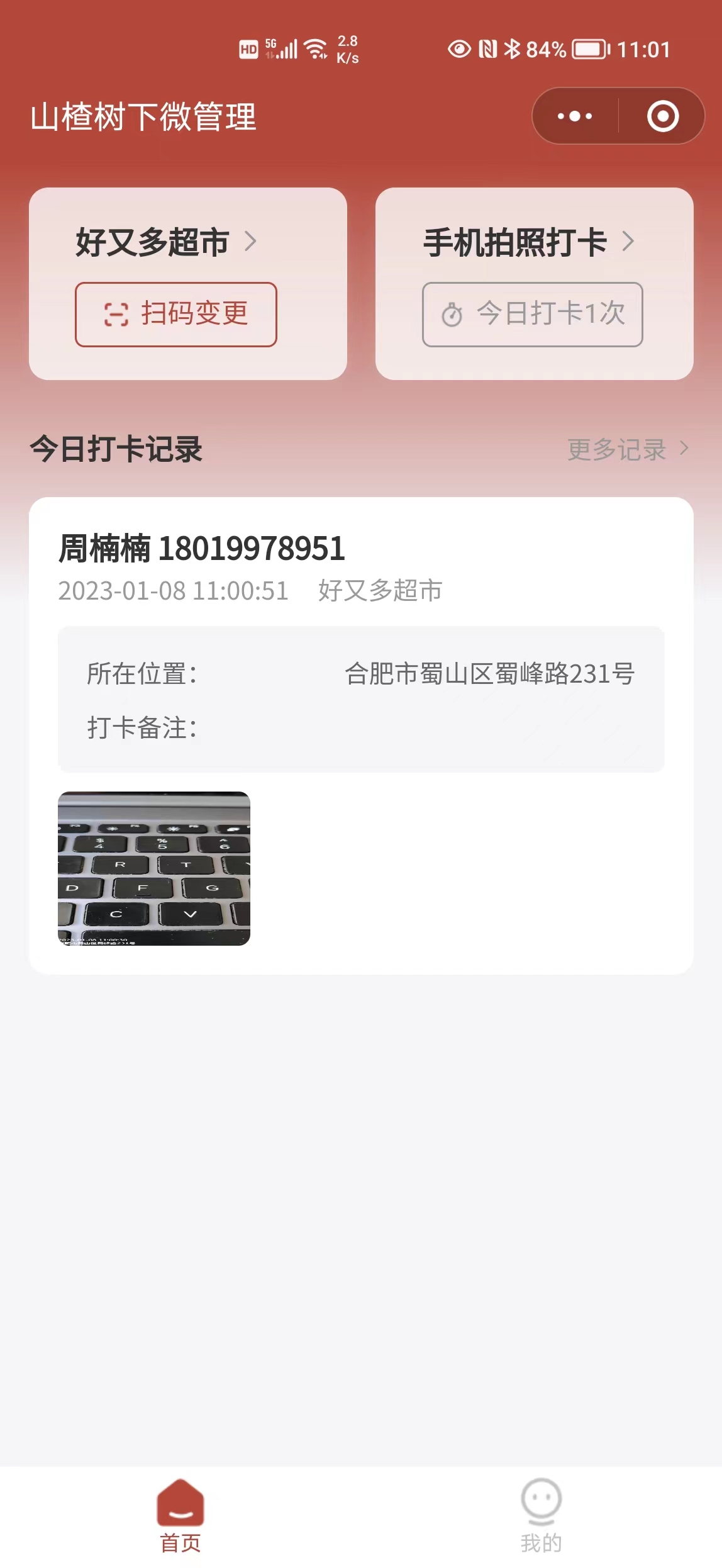View 更多记录 check-in history
The width and height of the screenshot is (722, 1568).
[628, 449]
